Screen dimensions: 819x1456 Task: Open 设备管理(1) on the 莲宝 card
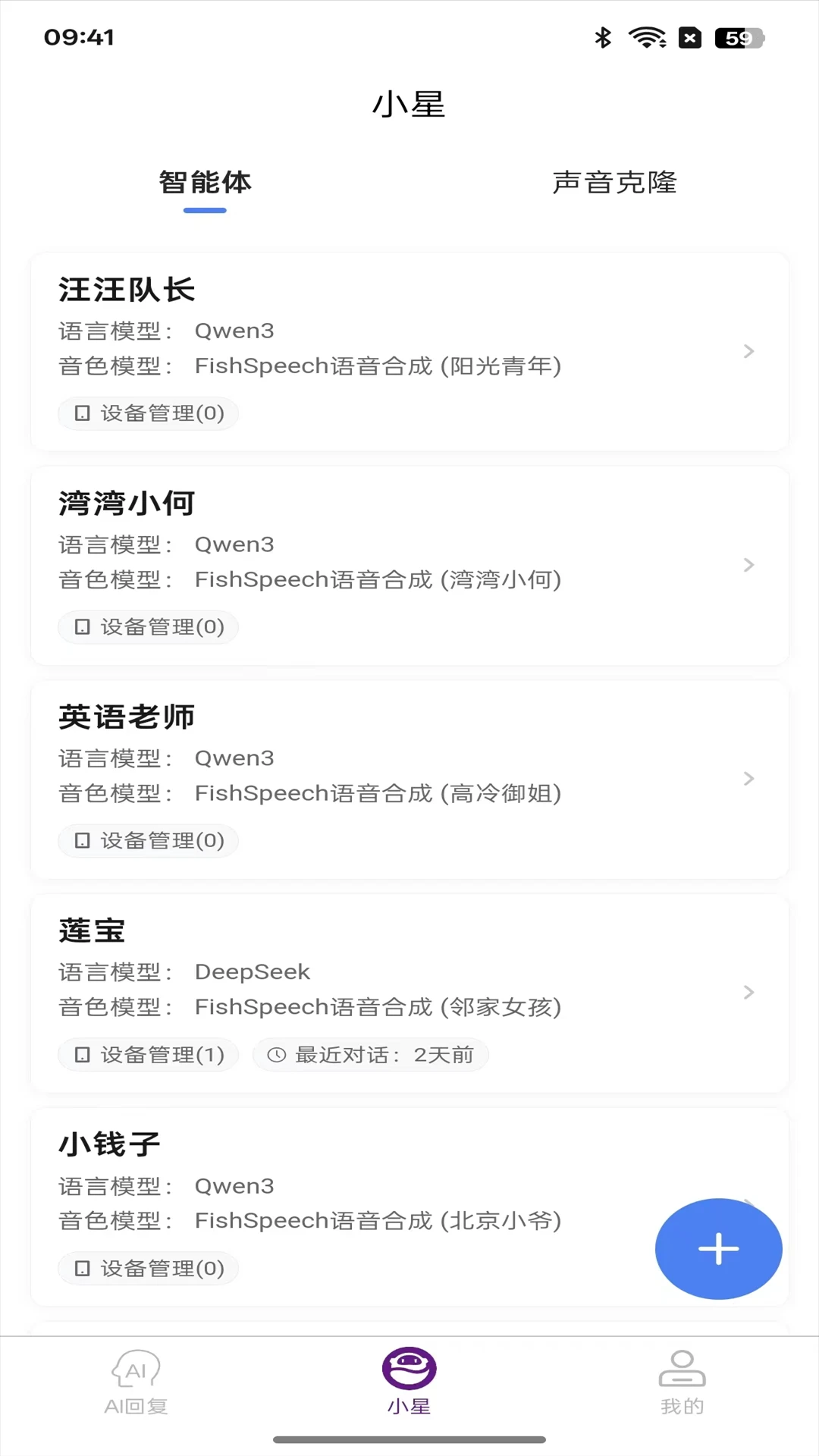point(147,1054)
